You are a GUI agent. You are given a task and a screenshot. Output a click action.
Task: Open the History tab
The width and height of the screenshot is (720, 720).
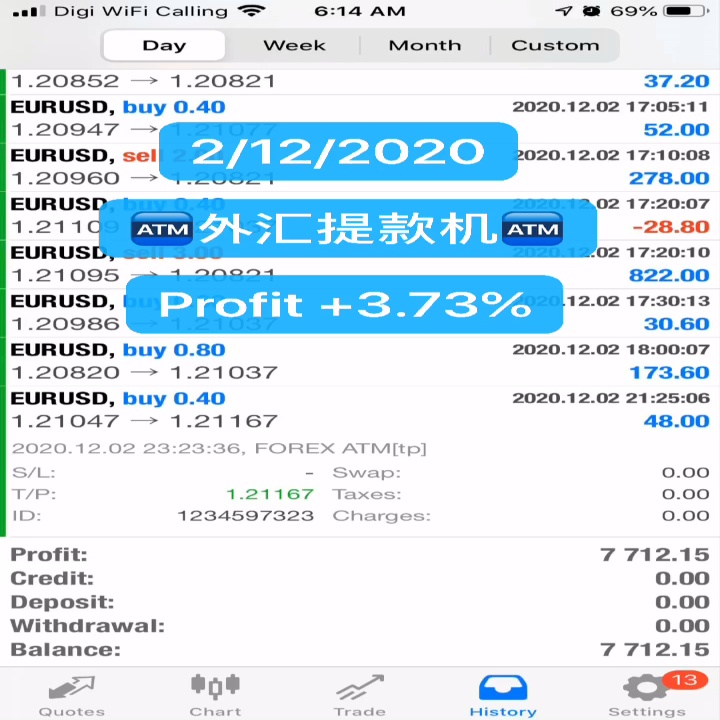tap(503, 695)
